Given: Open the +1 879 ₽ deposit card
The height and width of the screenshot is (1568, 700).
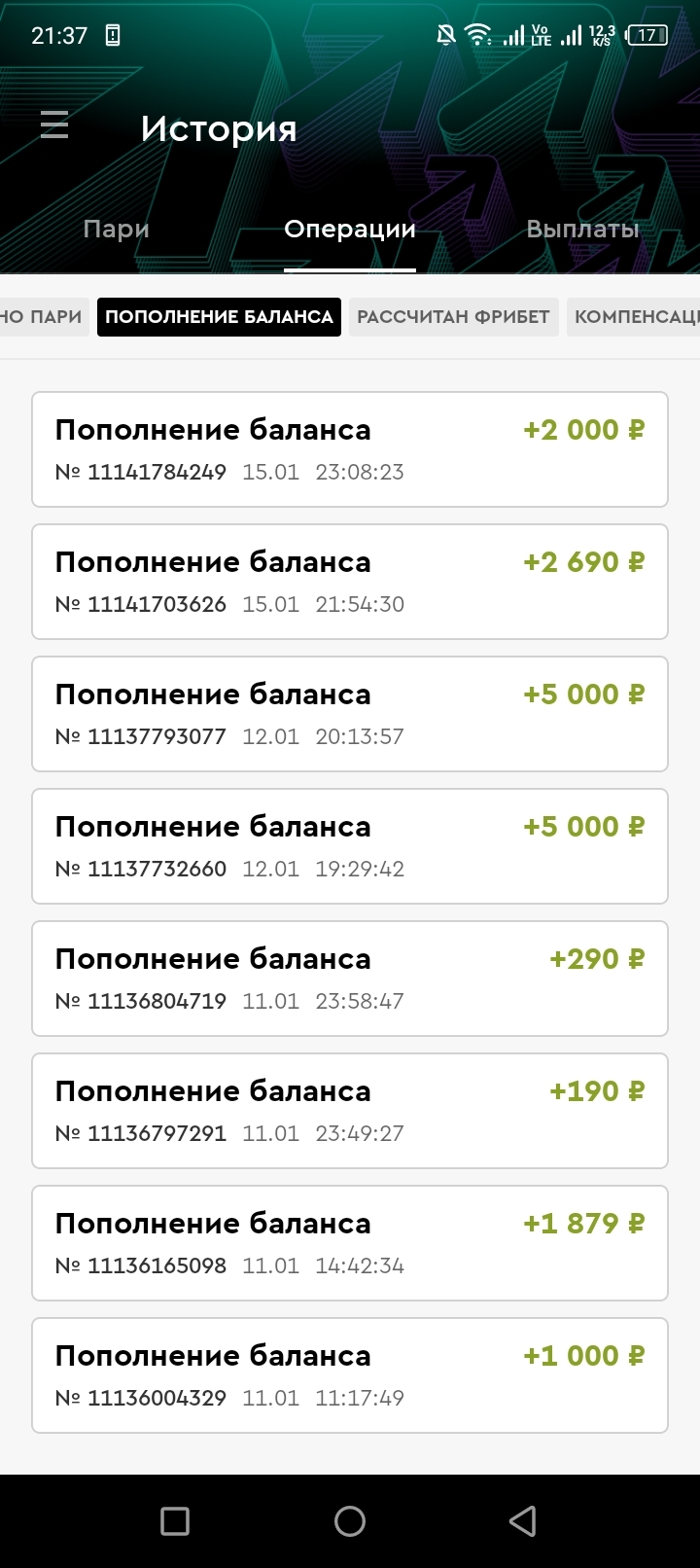Looking at the screenshot, I should click(x=350, y=1243).
